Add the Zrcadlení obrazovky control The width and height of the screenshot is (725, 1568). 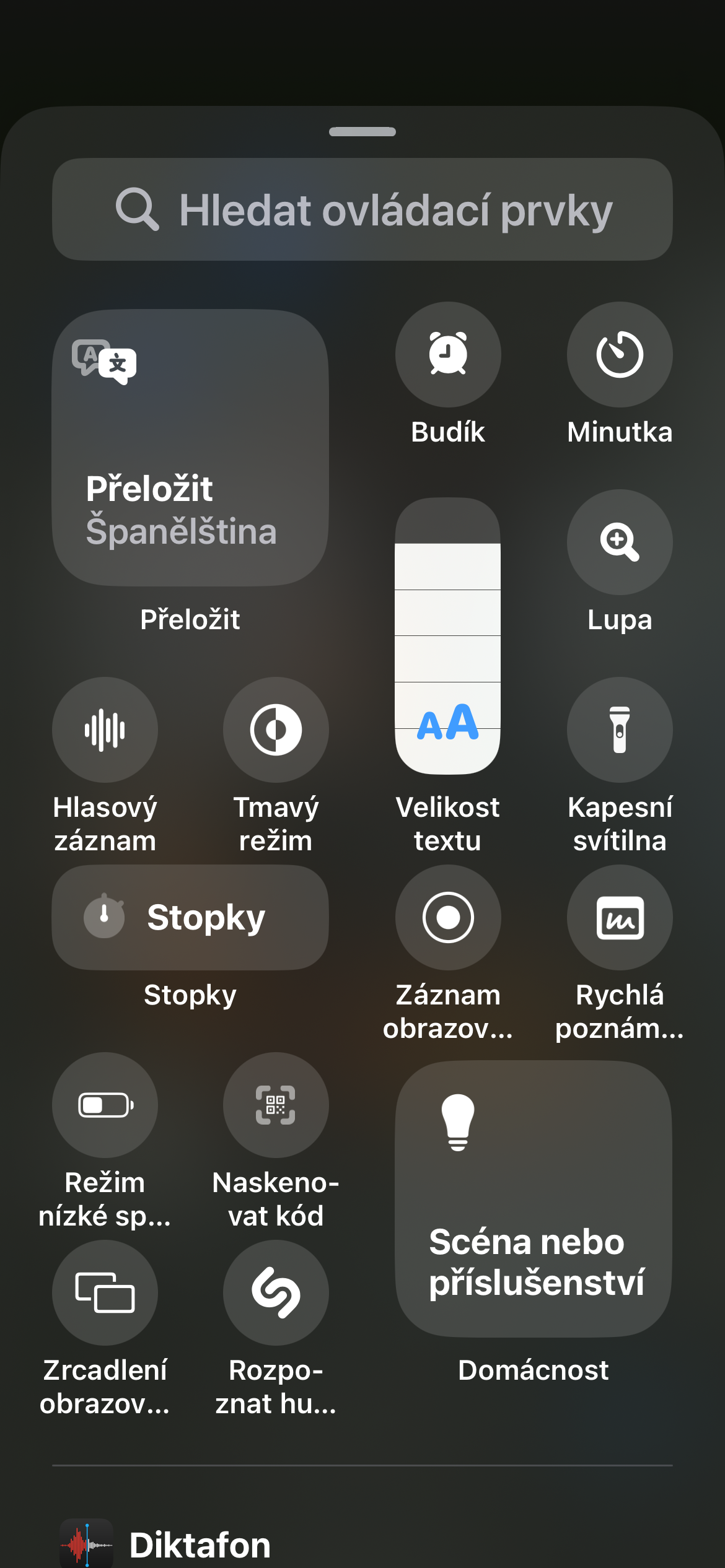click(x=105, y=1293)
